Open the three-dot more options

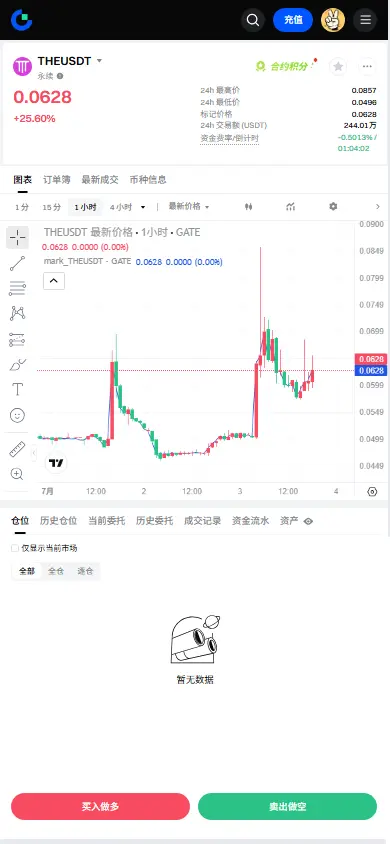[367, 67]
